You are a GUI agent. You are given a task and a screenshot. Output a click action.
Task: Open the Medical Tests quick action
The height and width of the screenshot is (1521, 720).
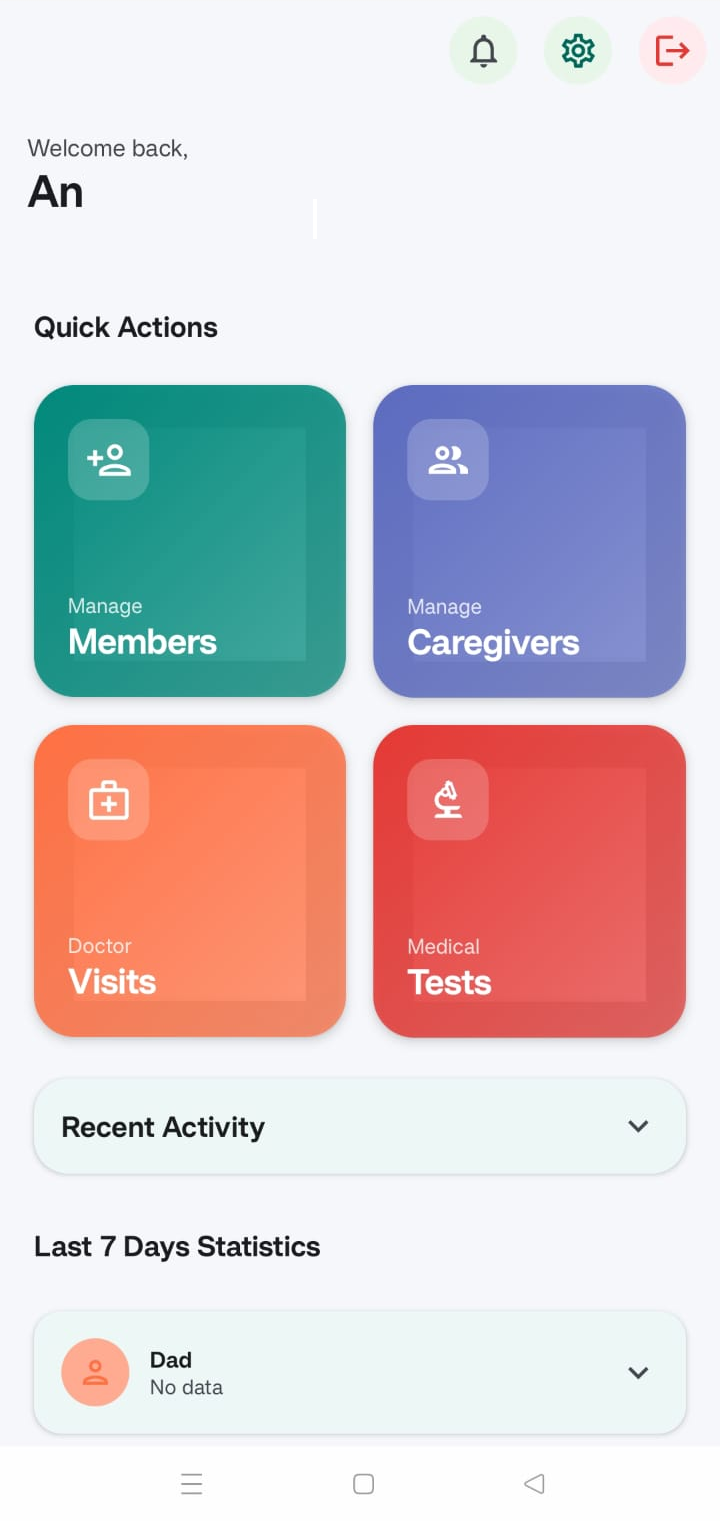point(529,880)
